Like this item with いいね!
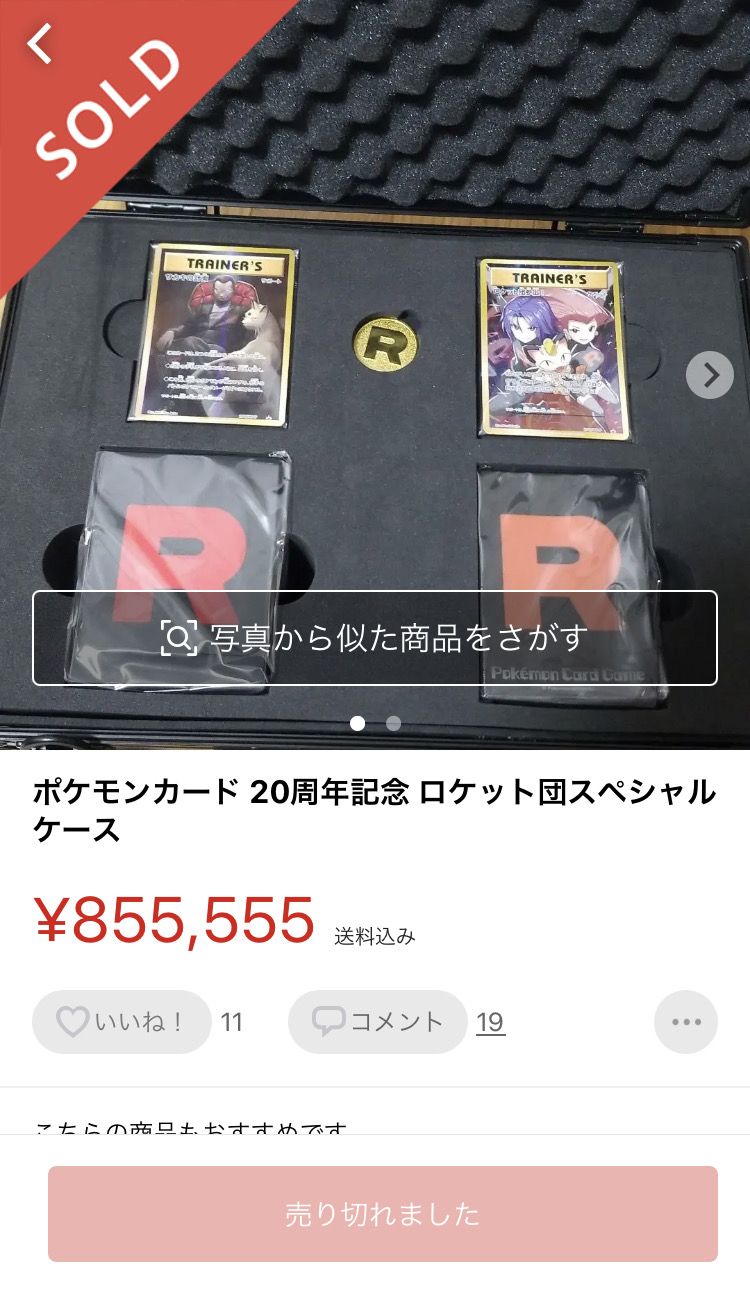Image resolution: width=750 pixels, height=1294 pixels. (122, 1022)
